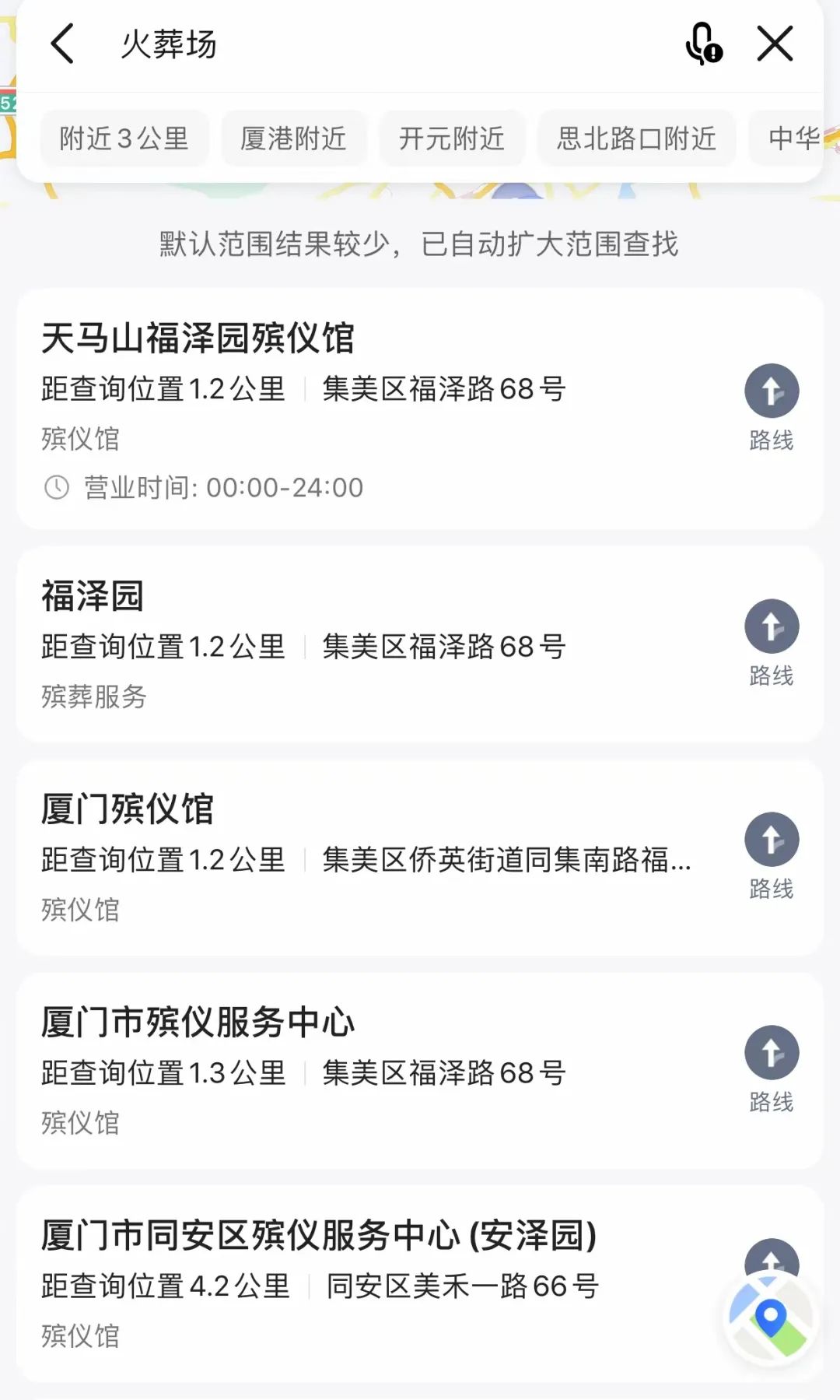Tap the 火葬场 search field

[x=389, y=44]
